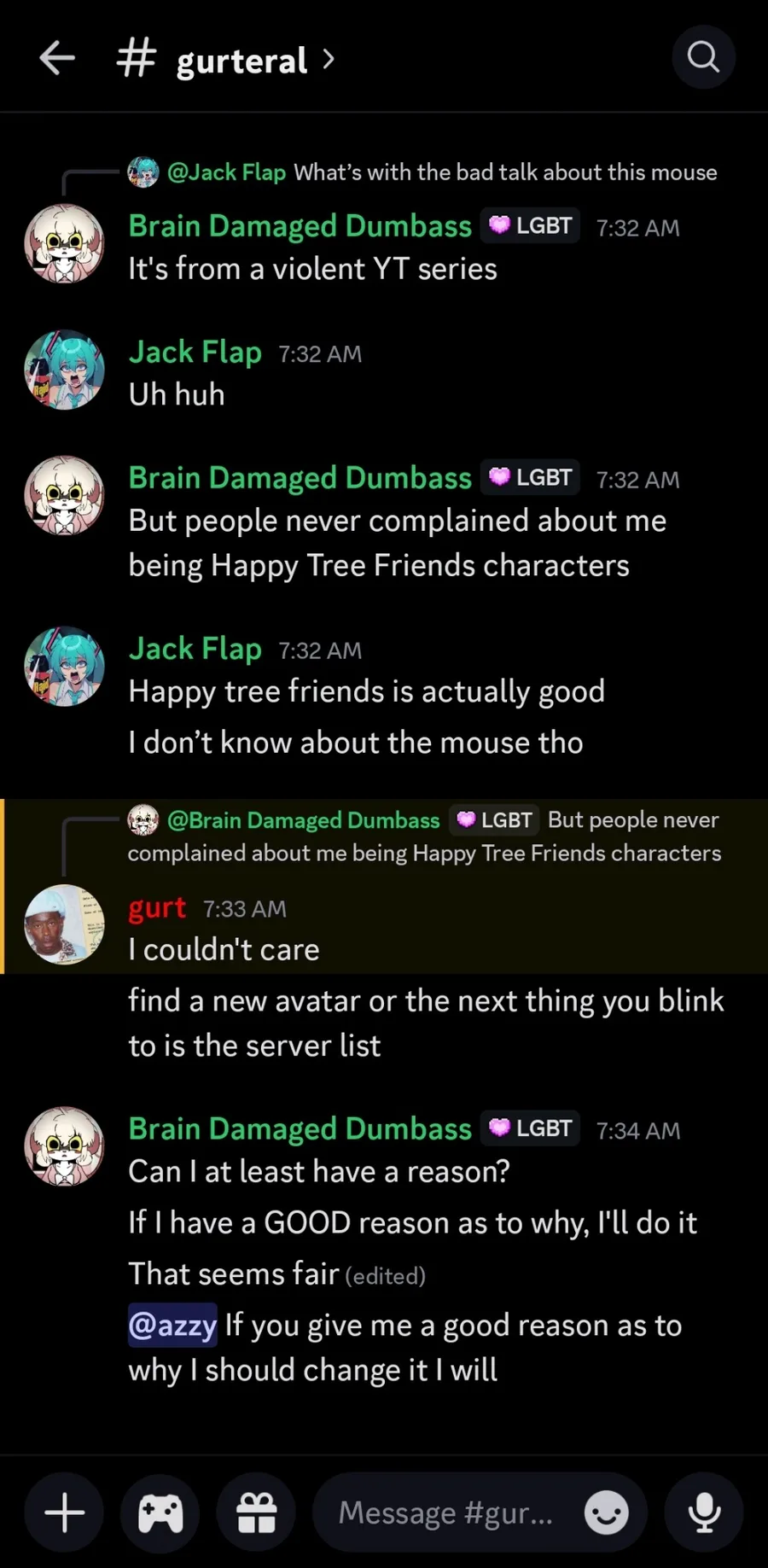Tap the LGBT tag on the 7:34 AM message
This screenshot has height=1568, width=768.
click(530, 1128)
